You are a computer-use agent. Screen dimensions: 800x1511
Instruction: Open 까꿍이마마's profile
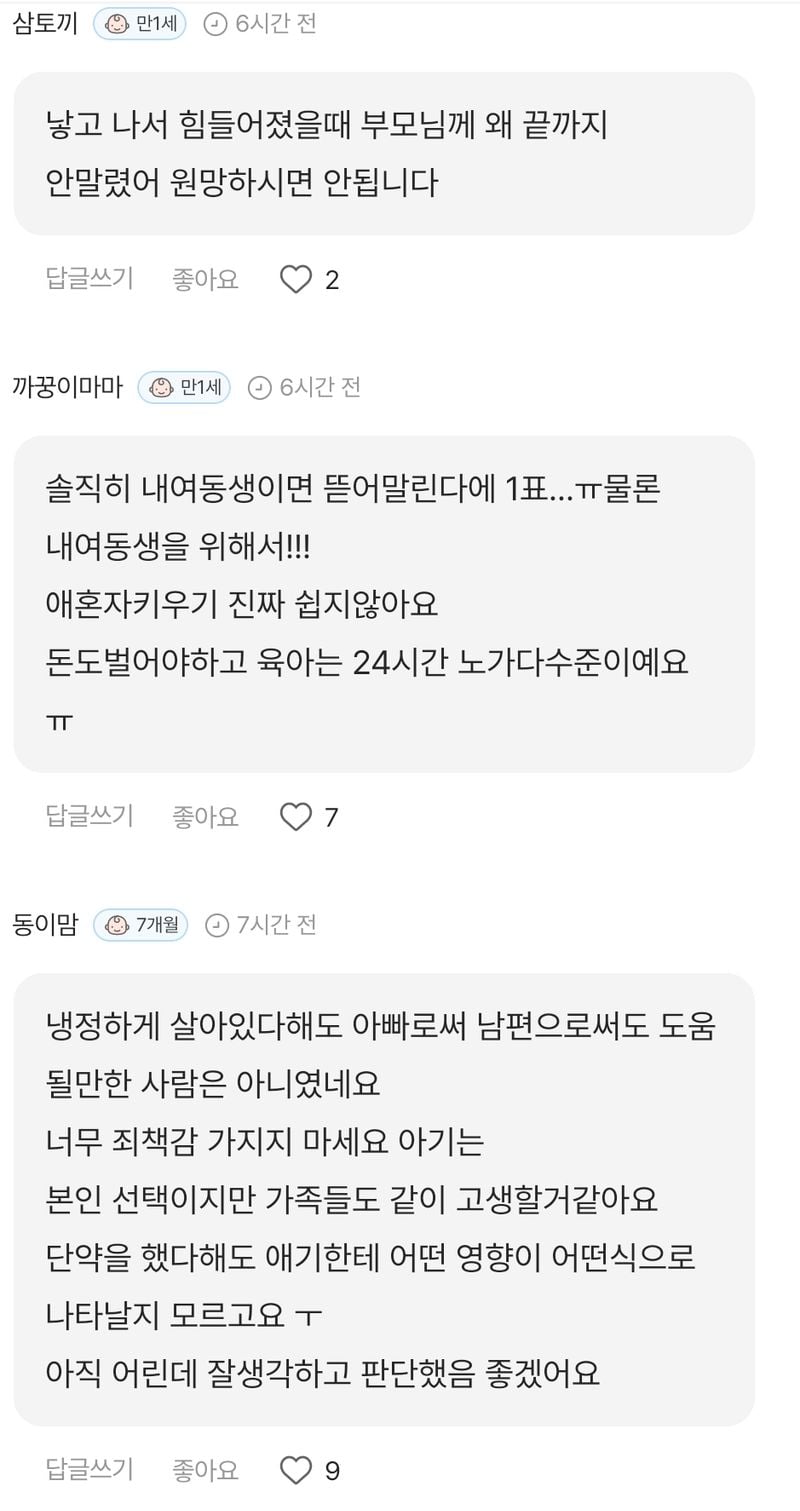point(68,387)
